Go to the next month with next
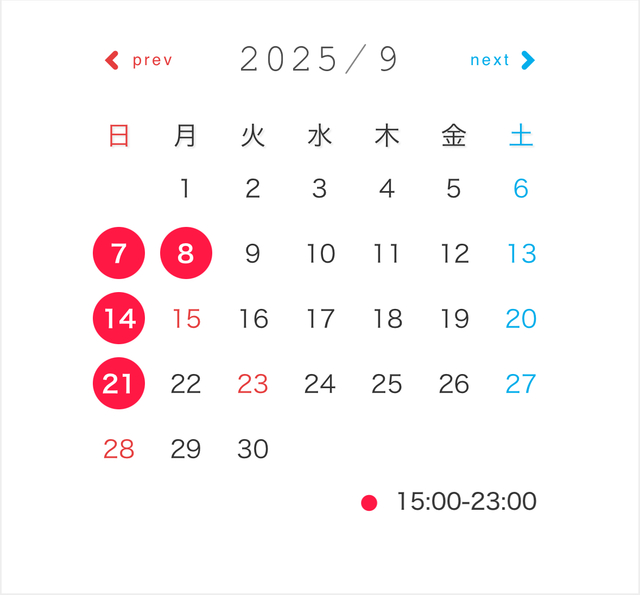This screenshot has width=640, height=595. coord(502,60)
